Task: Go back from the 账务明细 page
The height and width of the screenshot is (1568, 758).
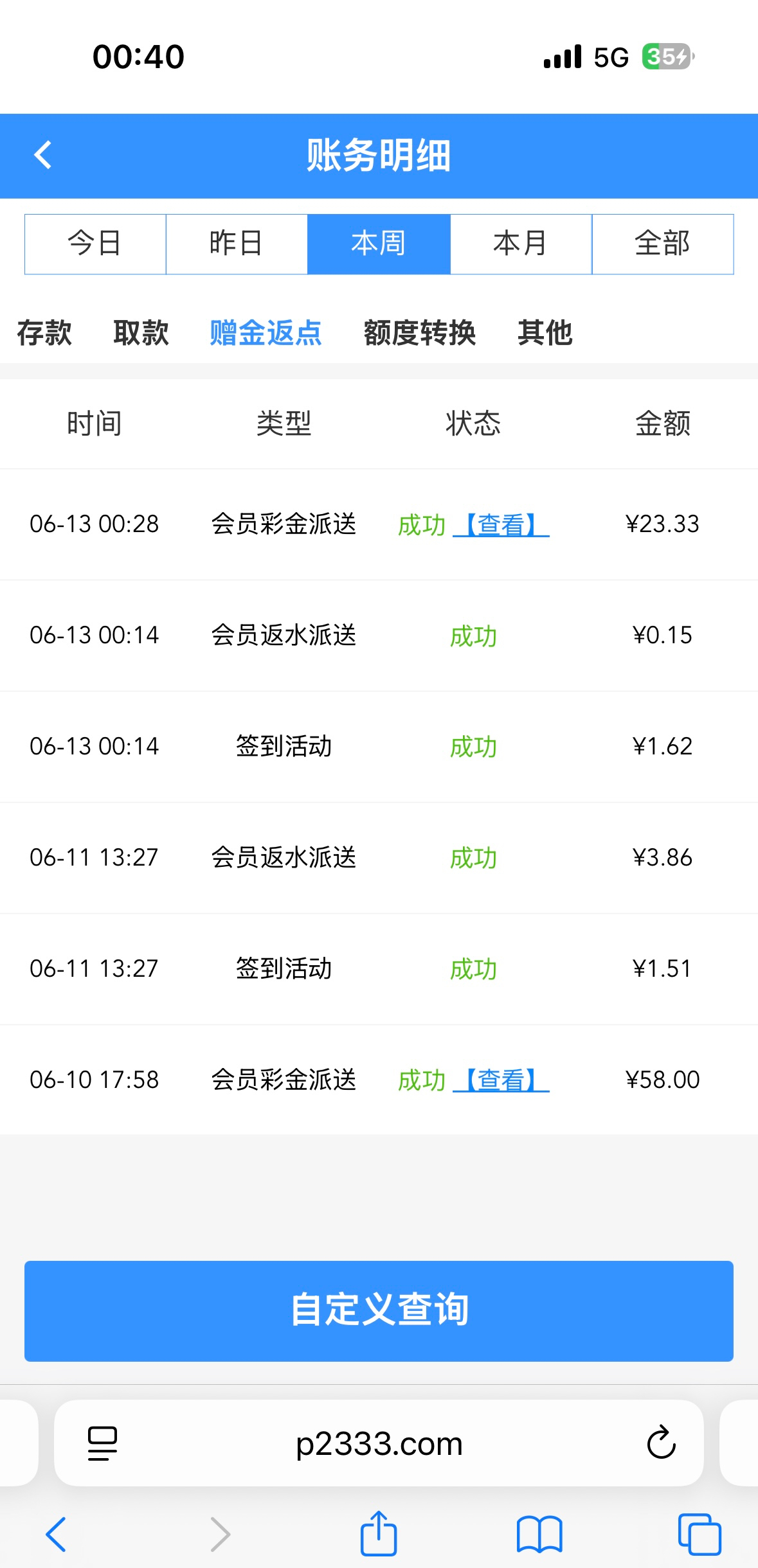Action: [x=43, y=156]
